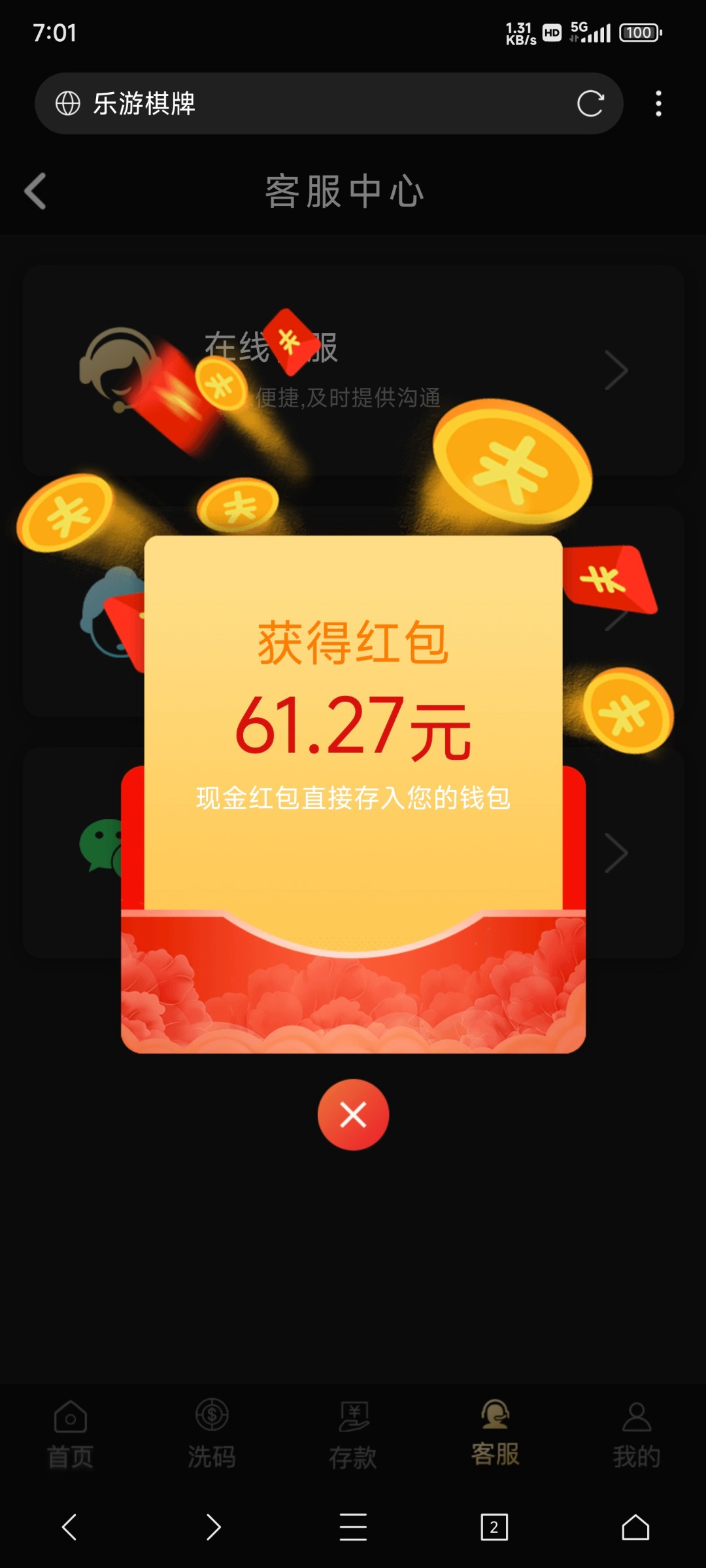View the 2 open browser tabs
This screenshot has height=1568, width=706.
pyautogui.click(x=494, y=1527)
